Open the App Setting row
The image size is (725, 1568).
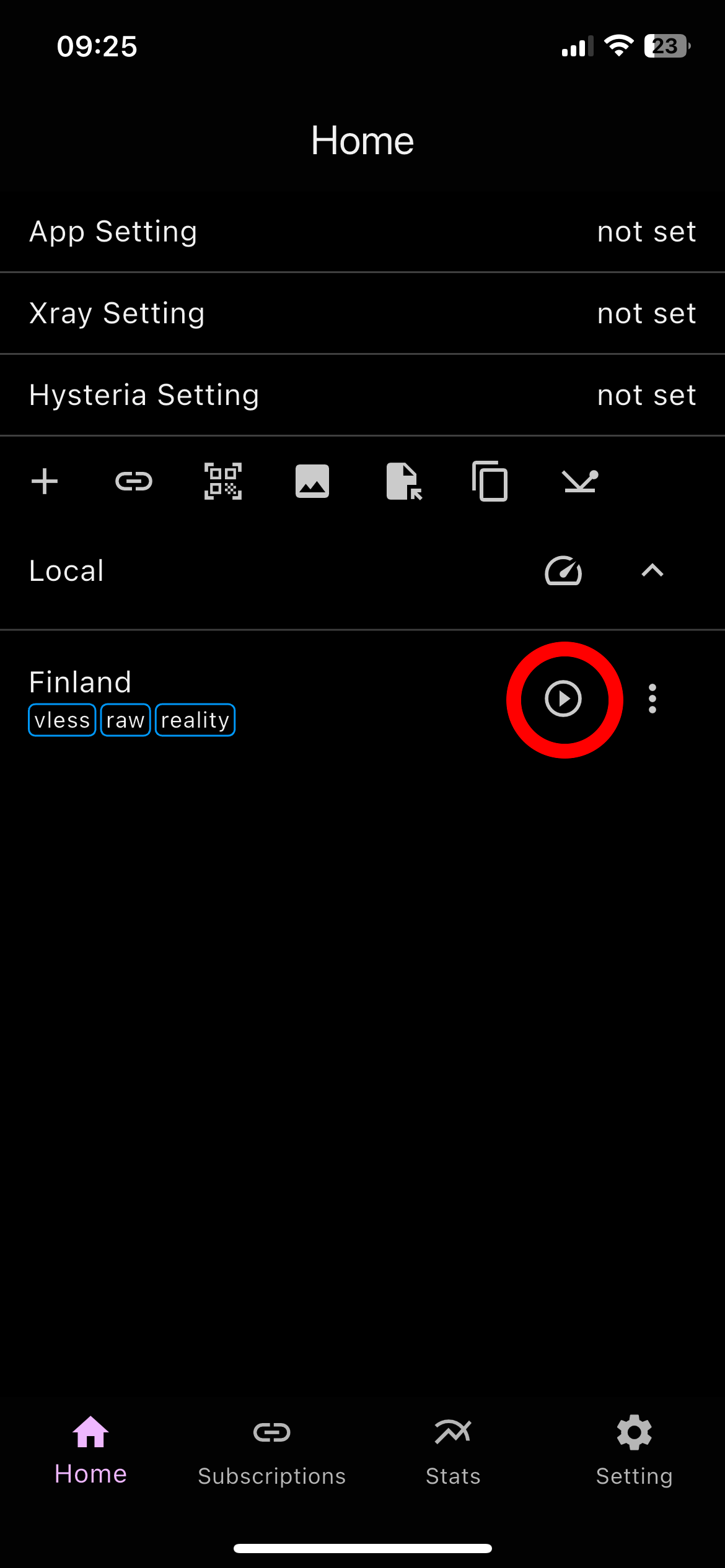(x=362, y=232)
